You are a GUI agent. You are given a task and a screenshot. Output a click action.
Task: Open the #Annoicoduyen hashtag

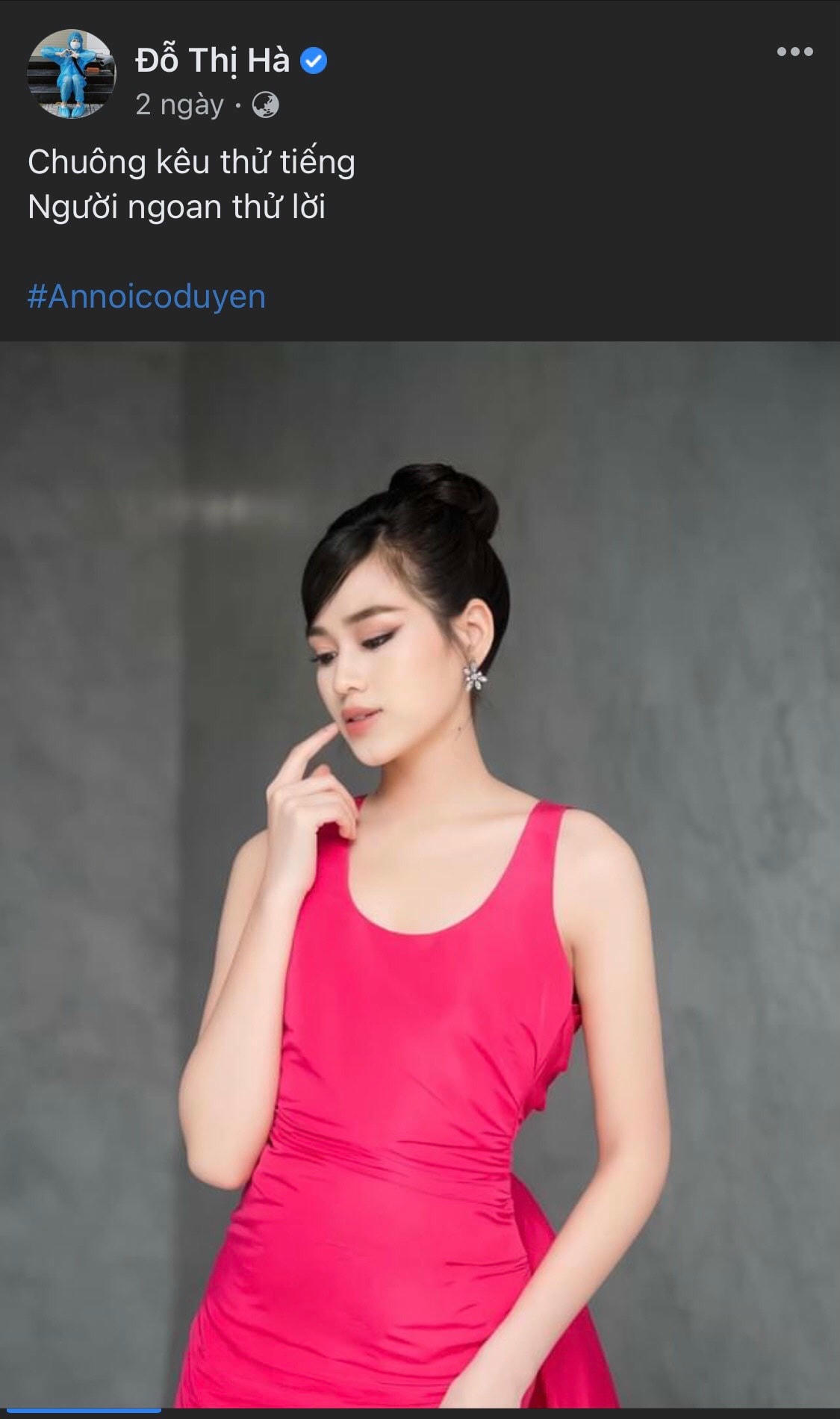pyautogui.click(x=147, y=296)
